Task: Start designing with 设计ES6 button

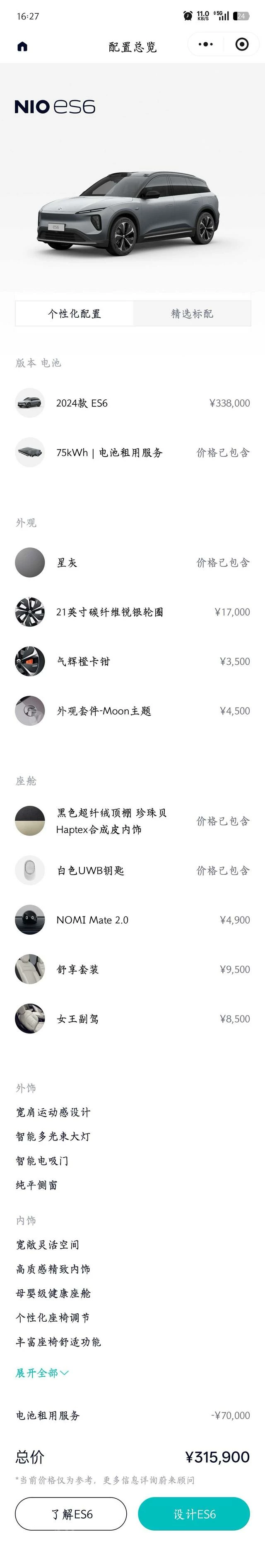Action: 194,1514
